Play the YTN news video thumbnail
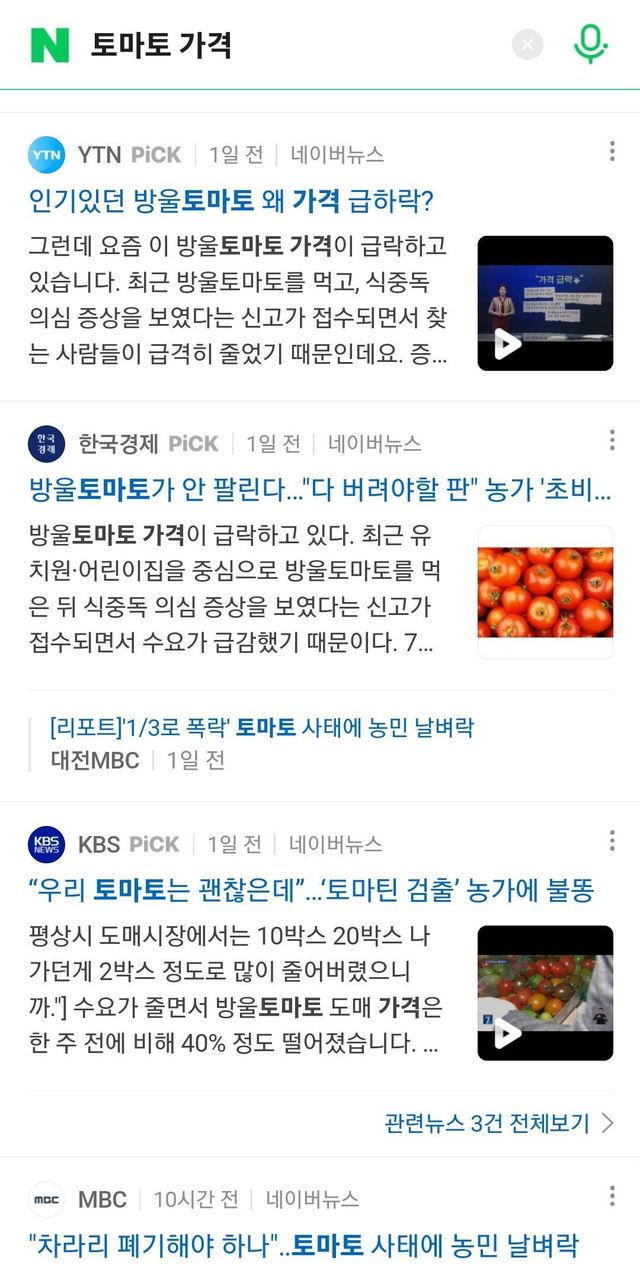The width and height of the screenshot is (640, 1268). (544, 303)
